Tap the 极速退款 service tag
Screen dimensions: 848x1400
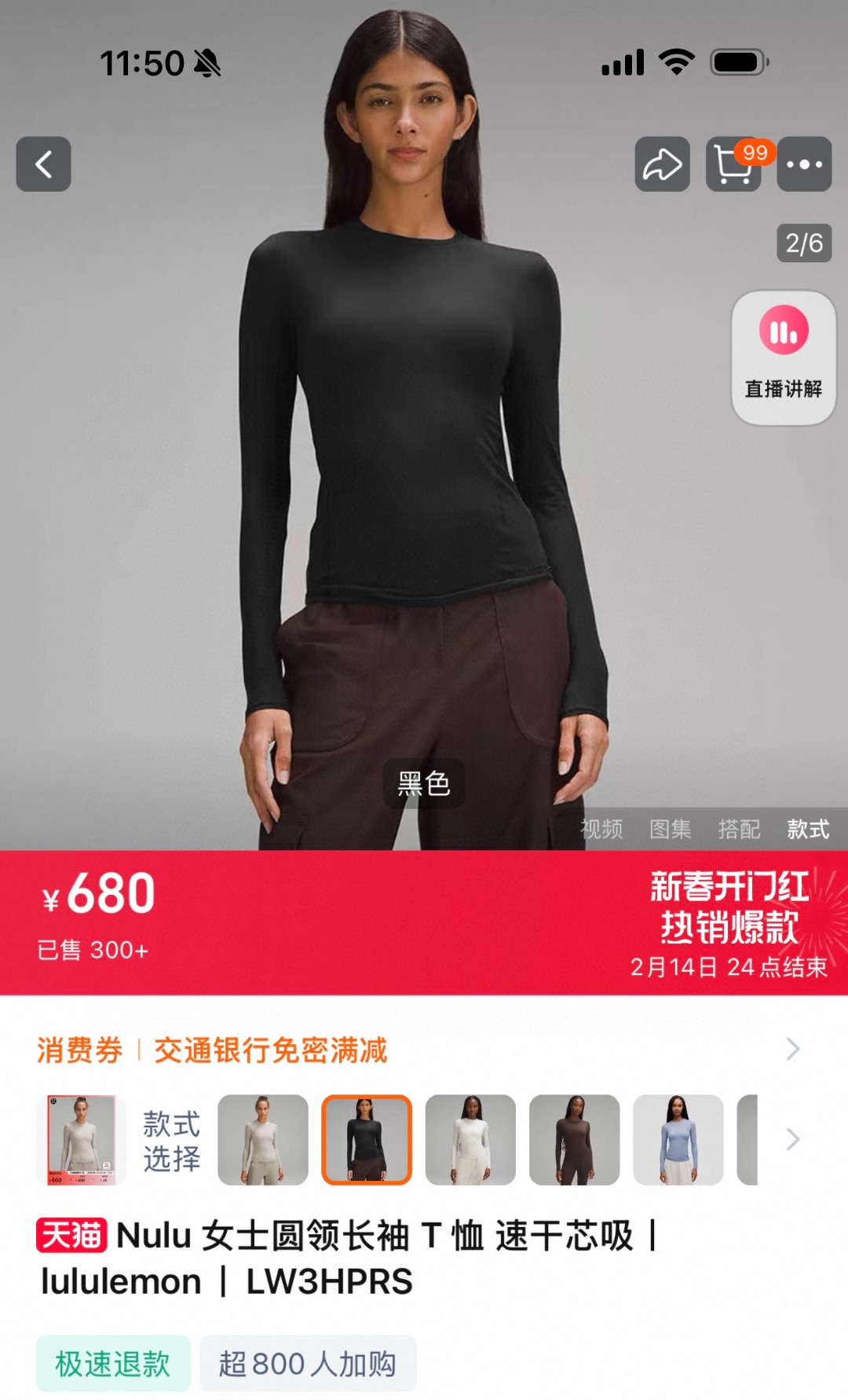coord(113,1363)
